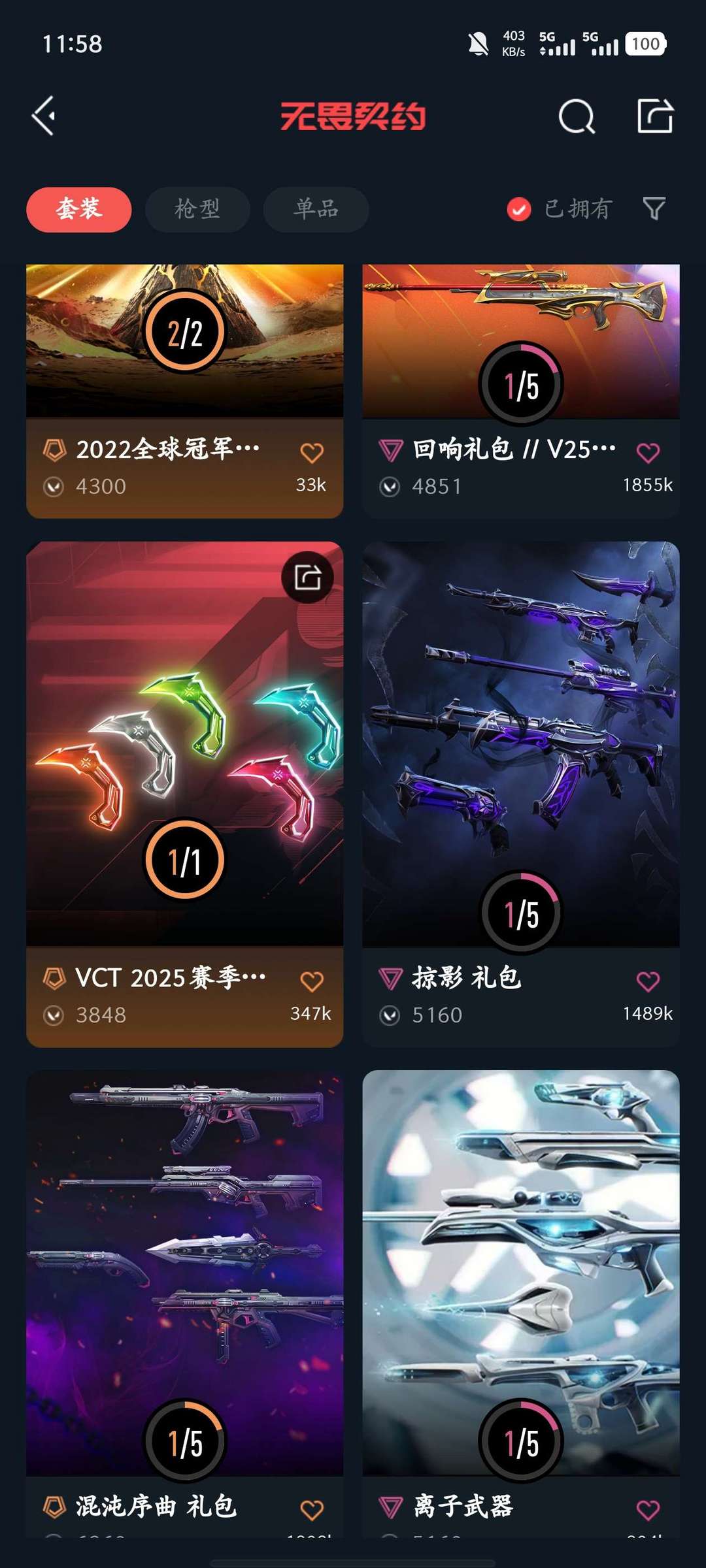Viewport: 706px width, 1568px height.
Task: Open search in the top bar
Action: [577, 117]
